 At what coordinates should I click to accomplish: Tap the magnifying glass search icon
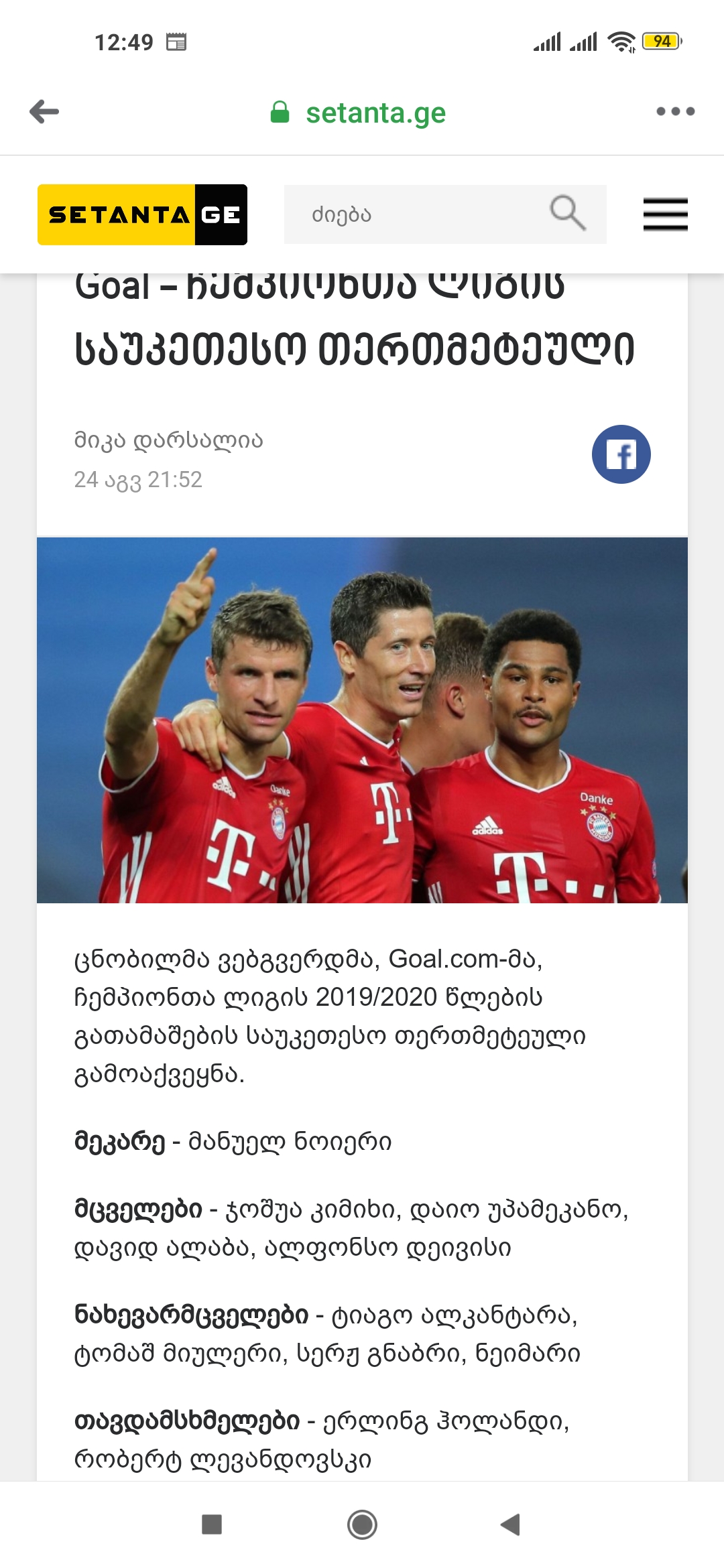567,214
